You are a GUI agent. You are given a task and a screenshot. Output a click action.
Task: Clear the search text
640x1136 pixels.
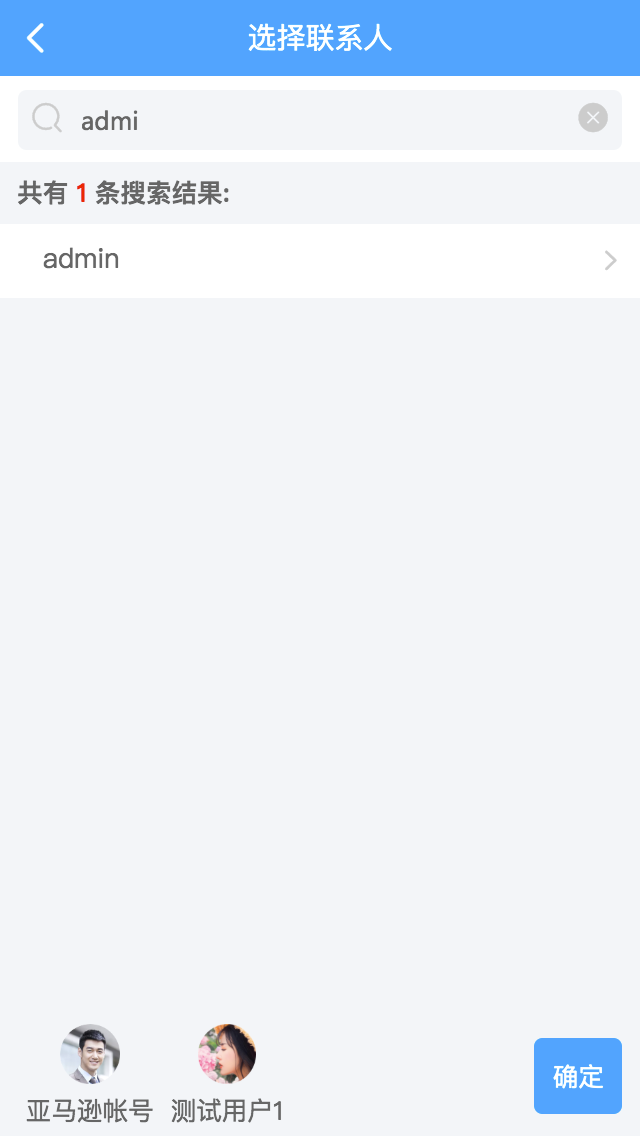[x=592, y=117]
